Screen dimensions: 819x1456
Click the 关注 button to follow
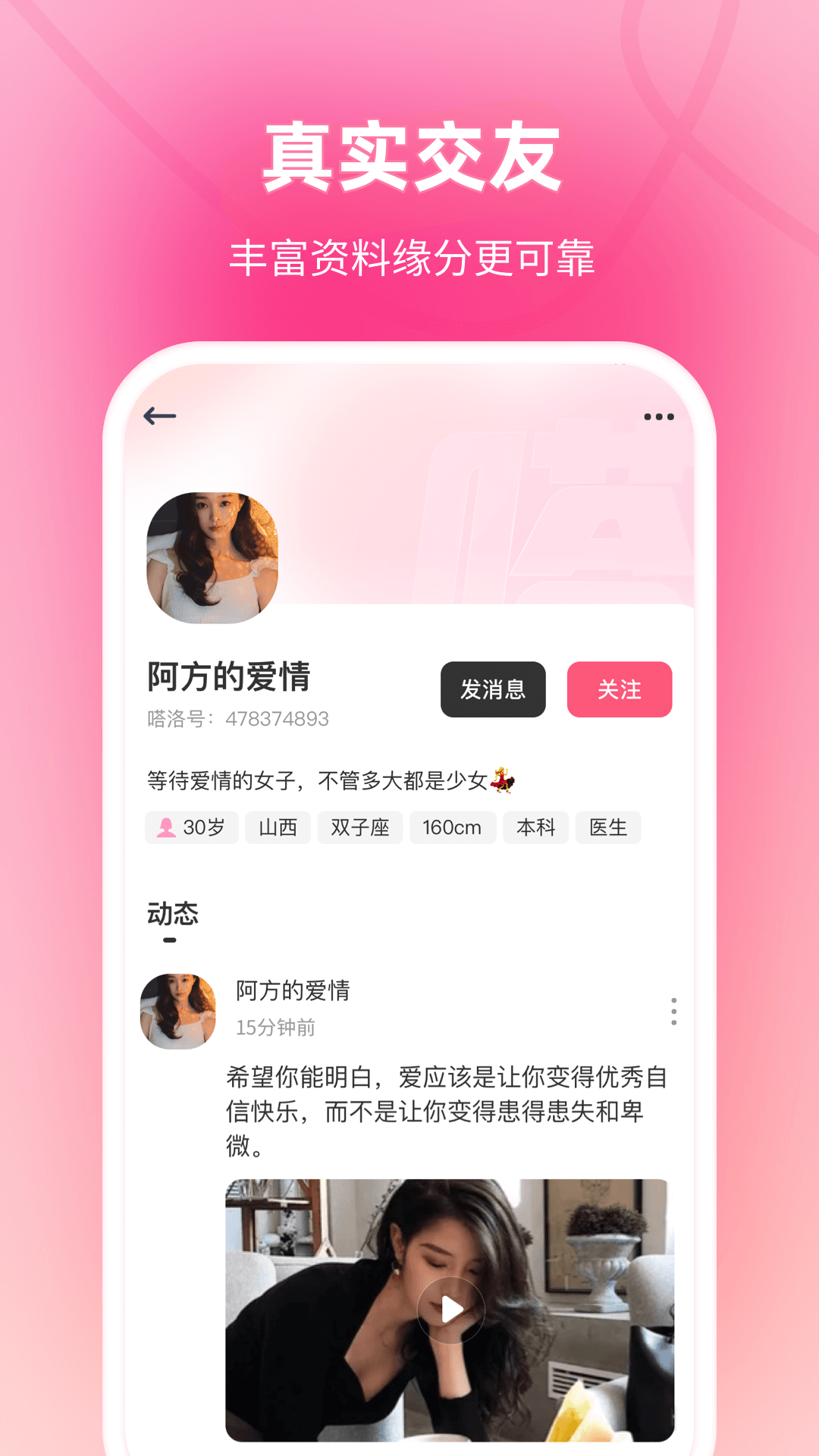coord(620,689)
